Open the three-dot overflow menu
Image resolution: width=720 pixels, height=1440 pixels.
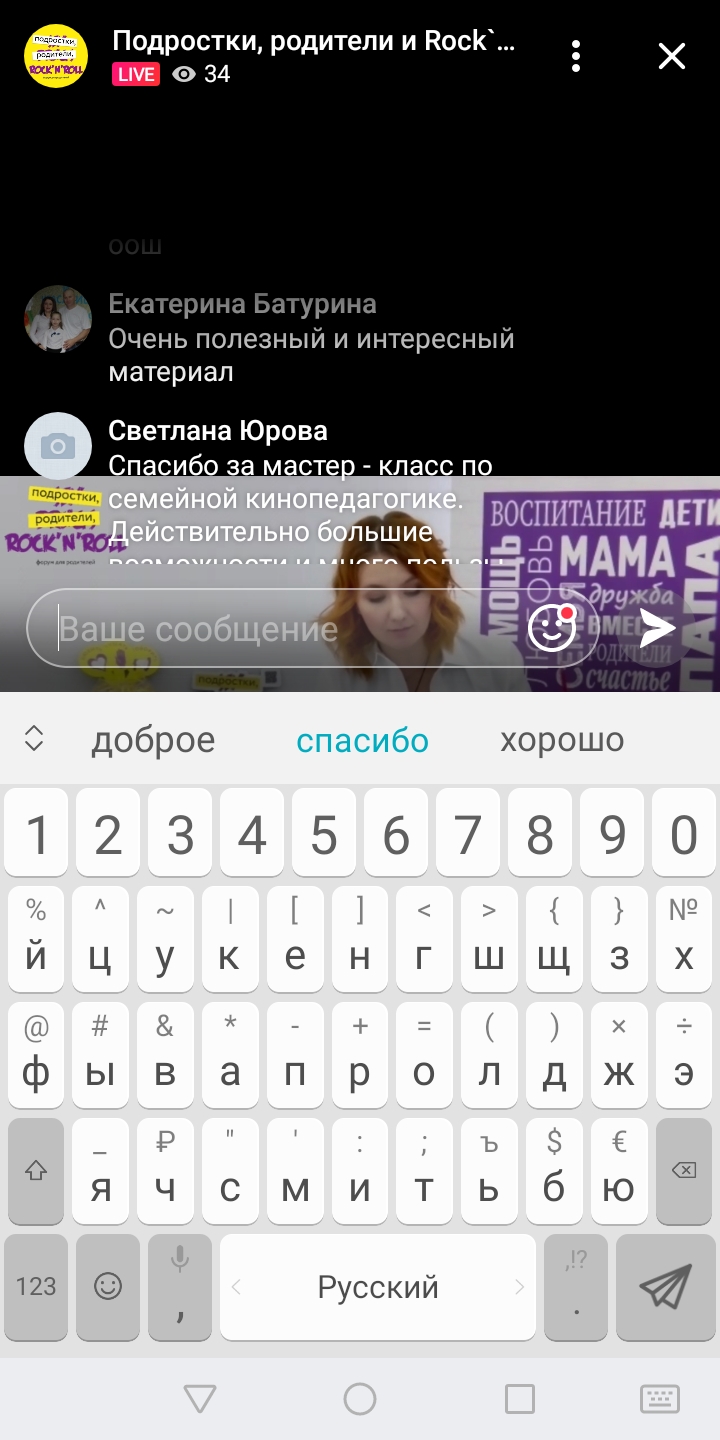pyautogui.click(x=575, y=57)
